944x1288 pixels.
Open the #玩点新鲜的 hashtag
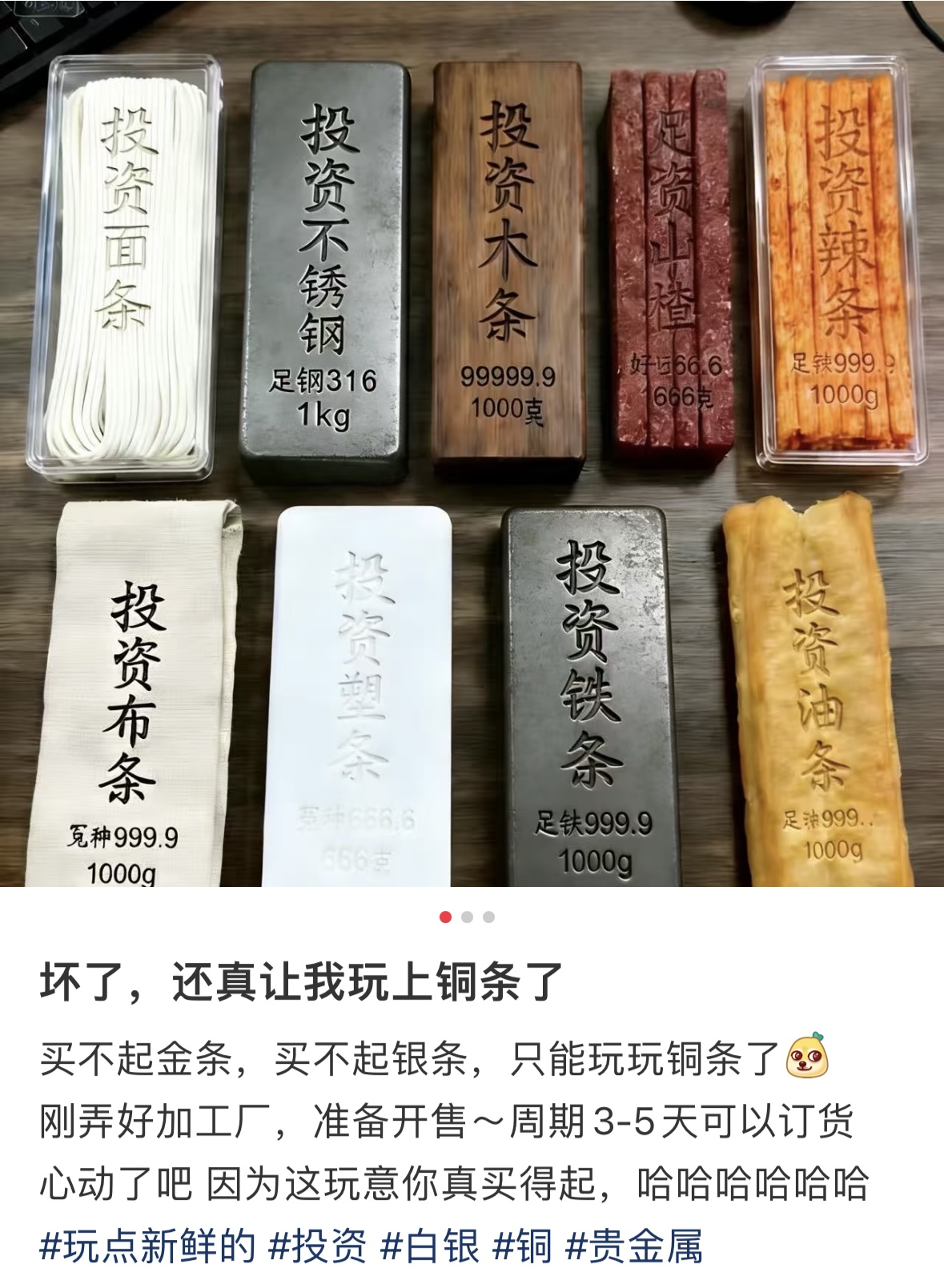pyautogui.click(x=147, y=1246)
